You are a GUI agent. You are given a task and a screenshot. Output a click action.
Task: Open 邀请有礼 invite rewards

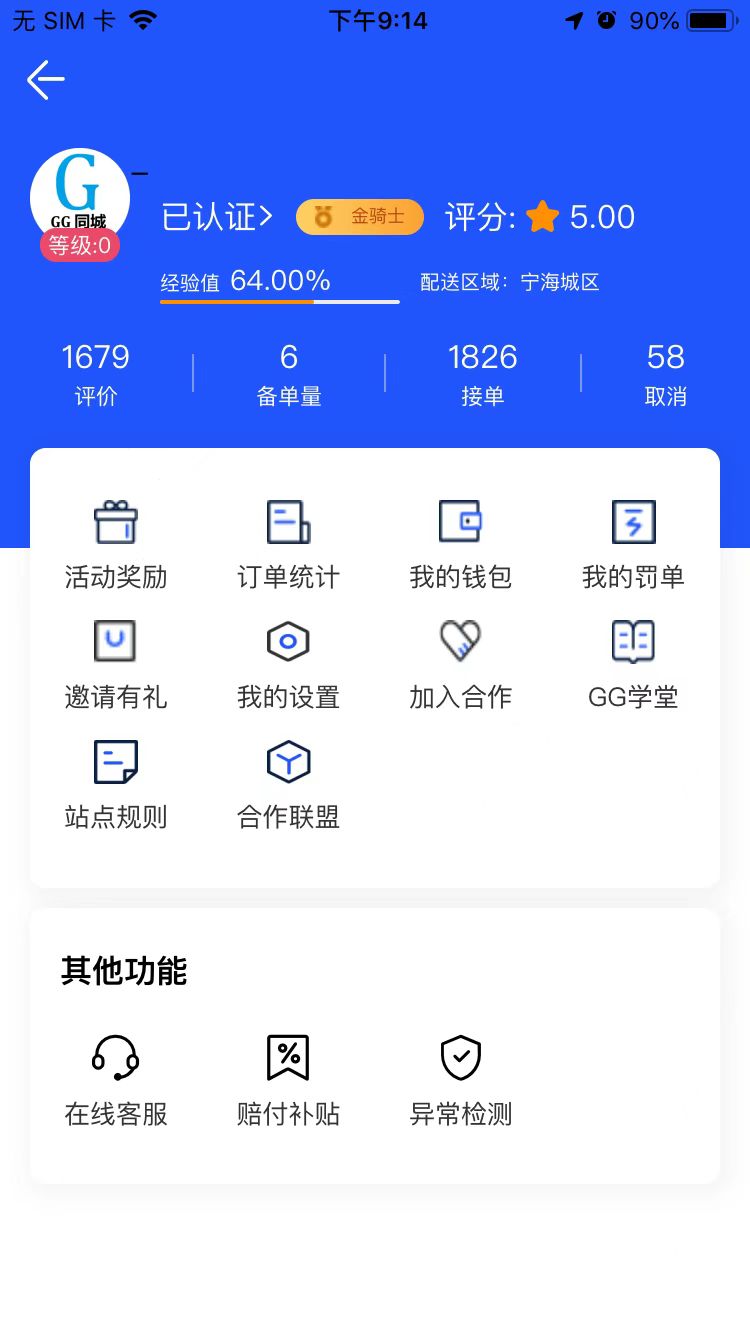pyautogui.click(x=115, y=660)
